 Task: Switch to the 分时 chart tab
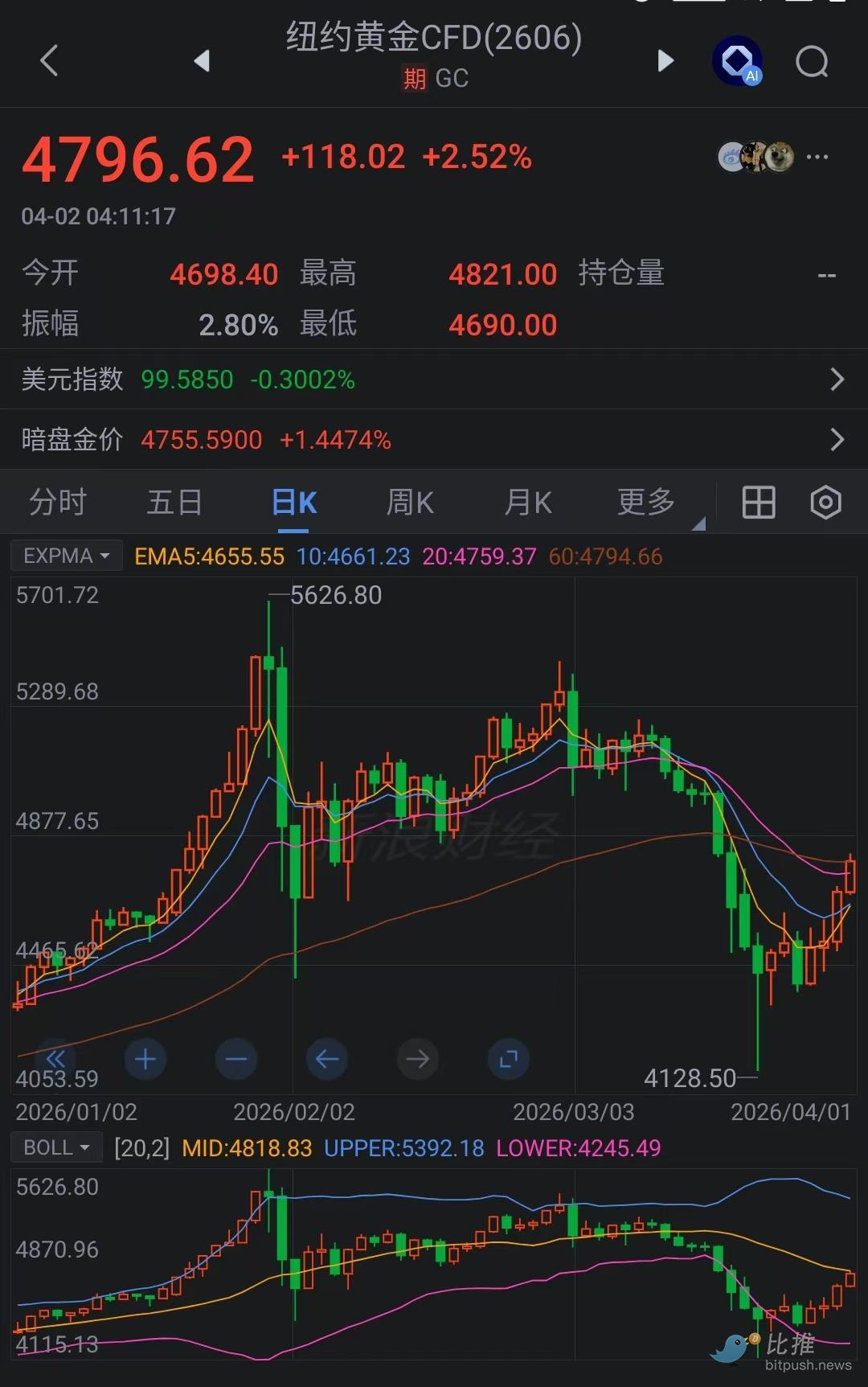pyautogui.click(x=58, y=503)
